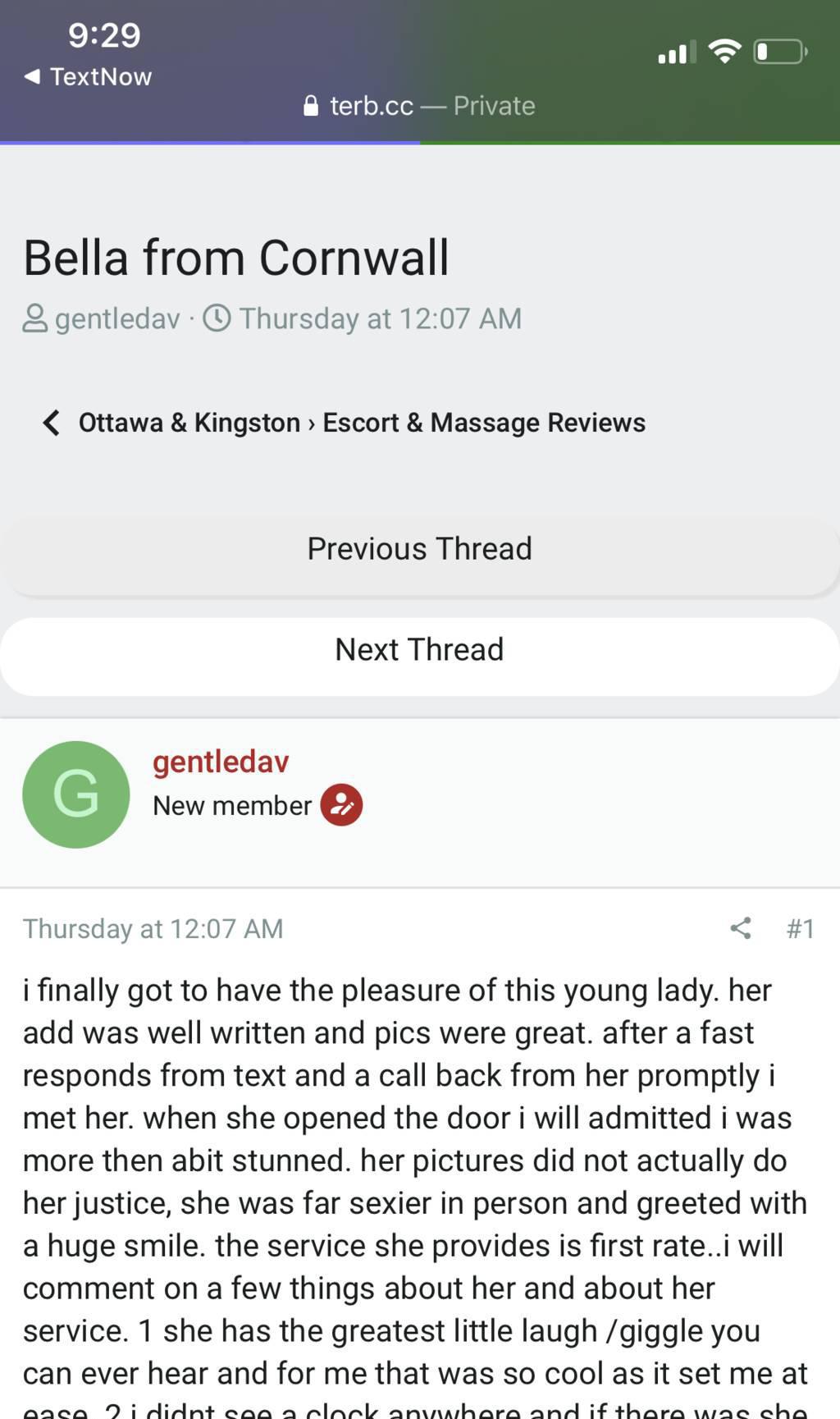Open Escort & Massage Reviews breadcrumb
840x1419 pixels.
(x=484, y=423)
